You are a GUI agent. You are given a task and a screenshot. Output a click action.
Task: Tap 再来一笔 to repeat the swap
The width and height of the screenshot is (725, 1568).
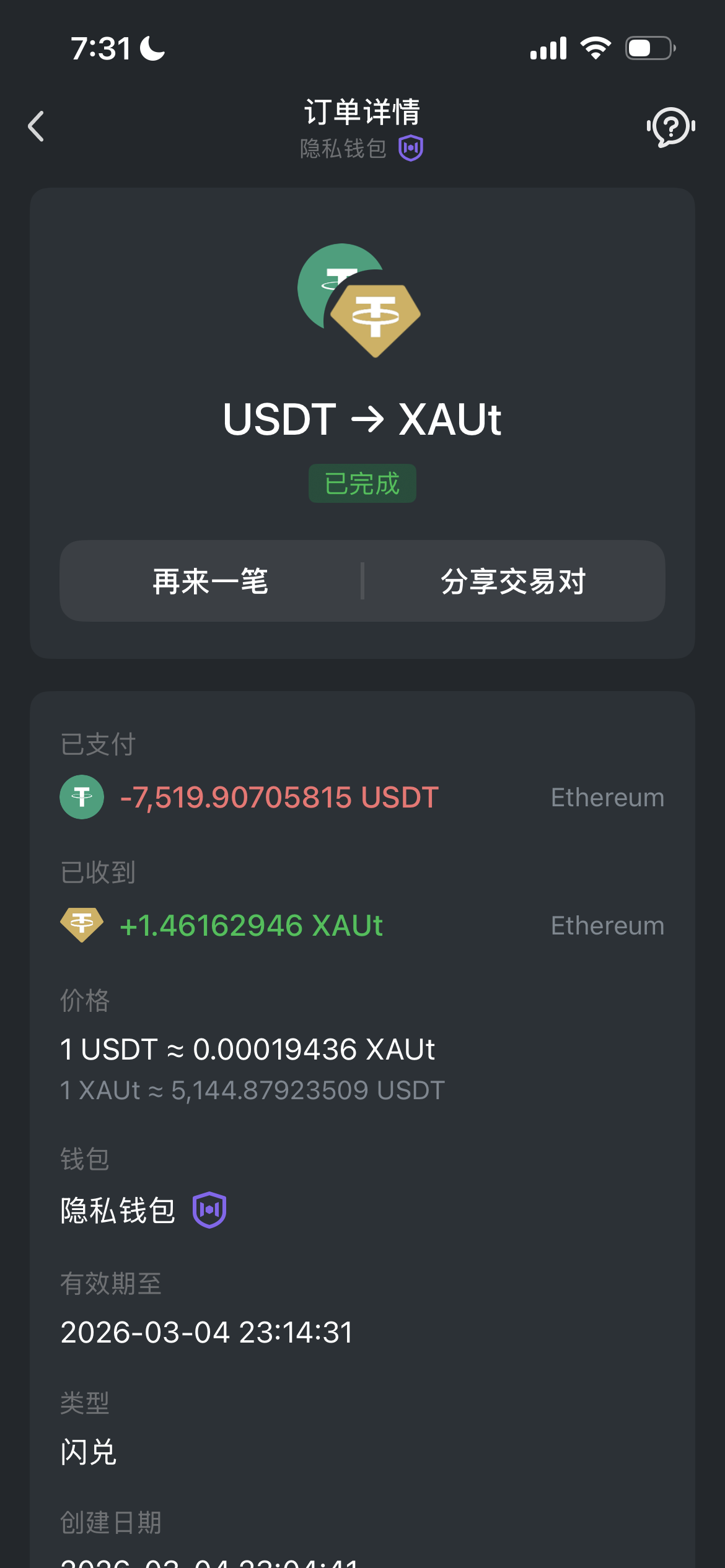[211, 581]
